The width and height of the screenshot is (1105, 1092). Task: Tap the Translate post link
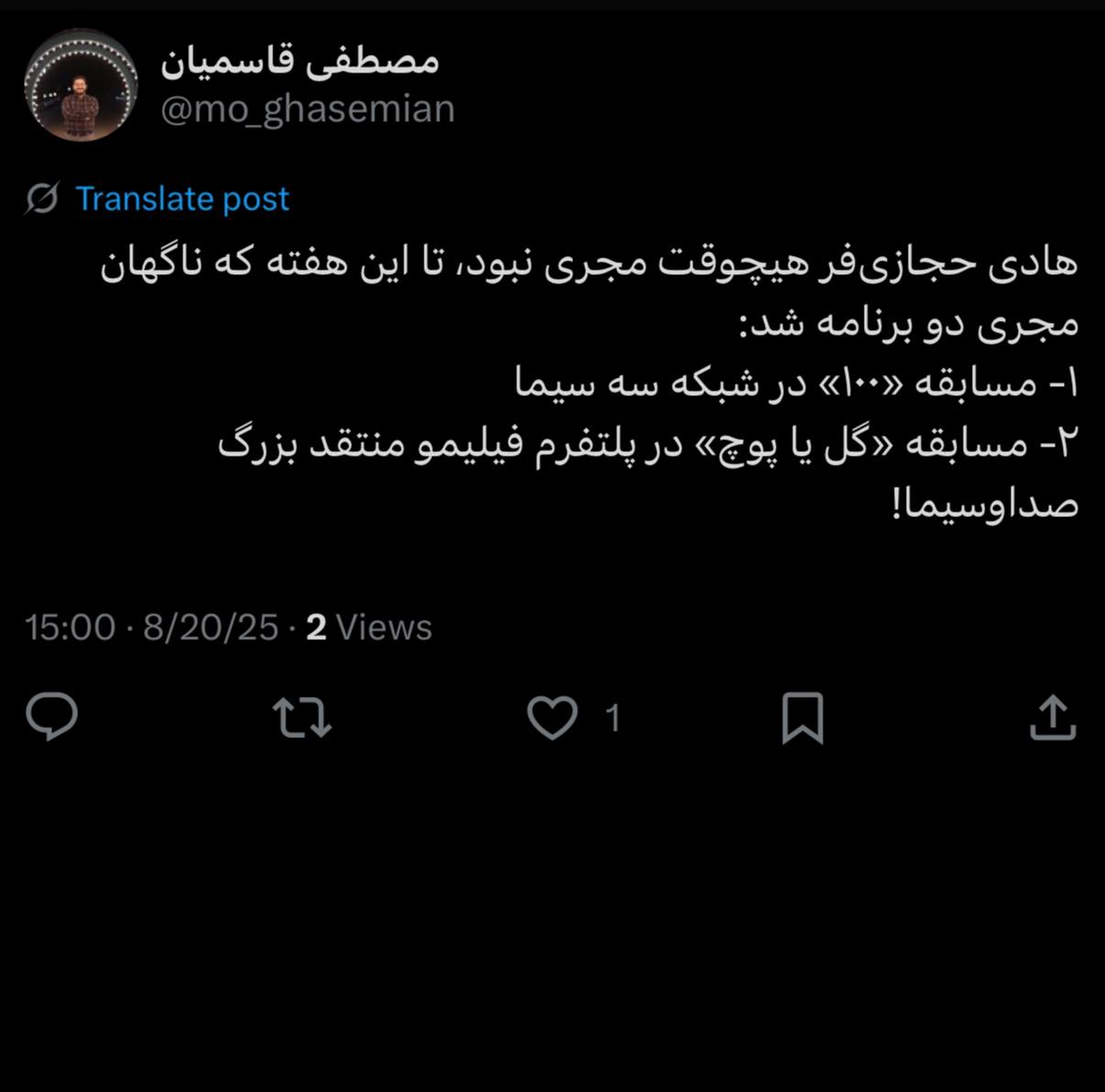[x=182, y=199]
